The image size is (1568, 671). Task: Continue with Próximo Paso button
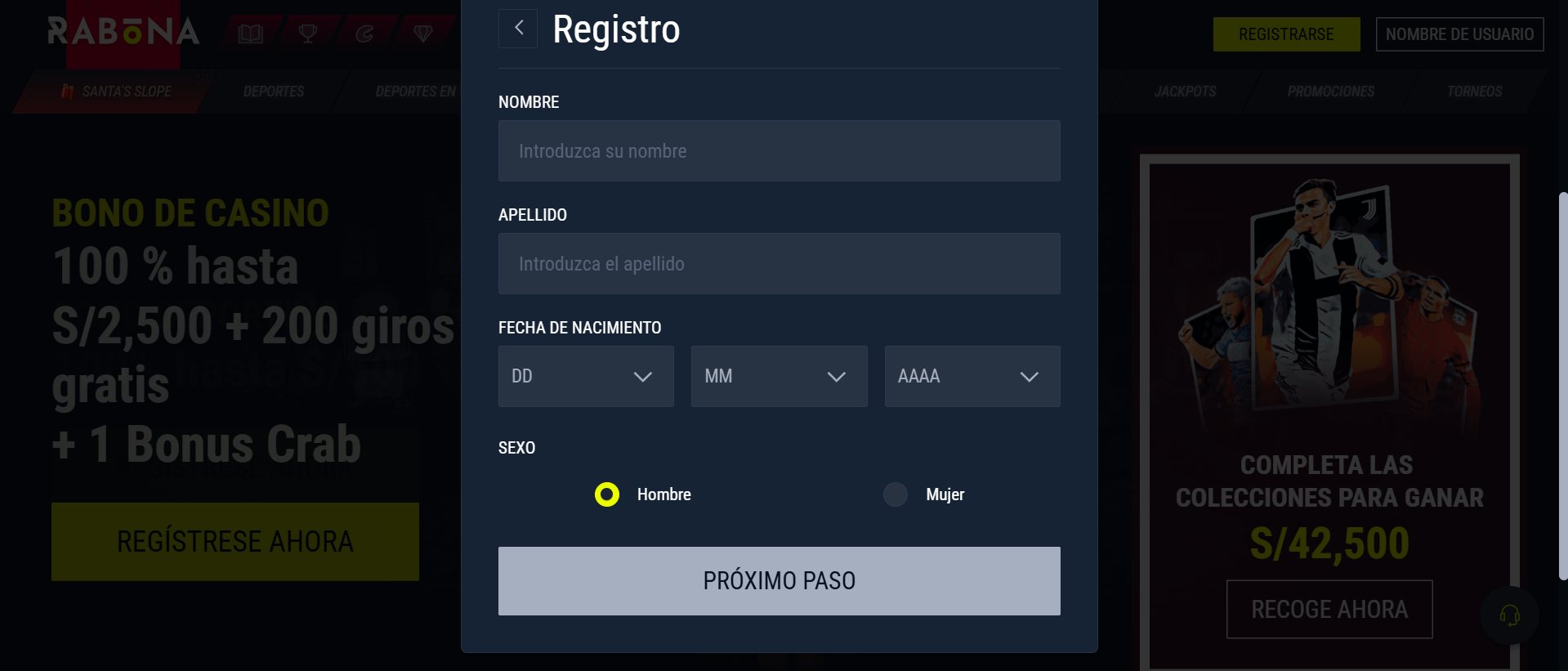pyautogui.click(x=779, y=581)
